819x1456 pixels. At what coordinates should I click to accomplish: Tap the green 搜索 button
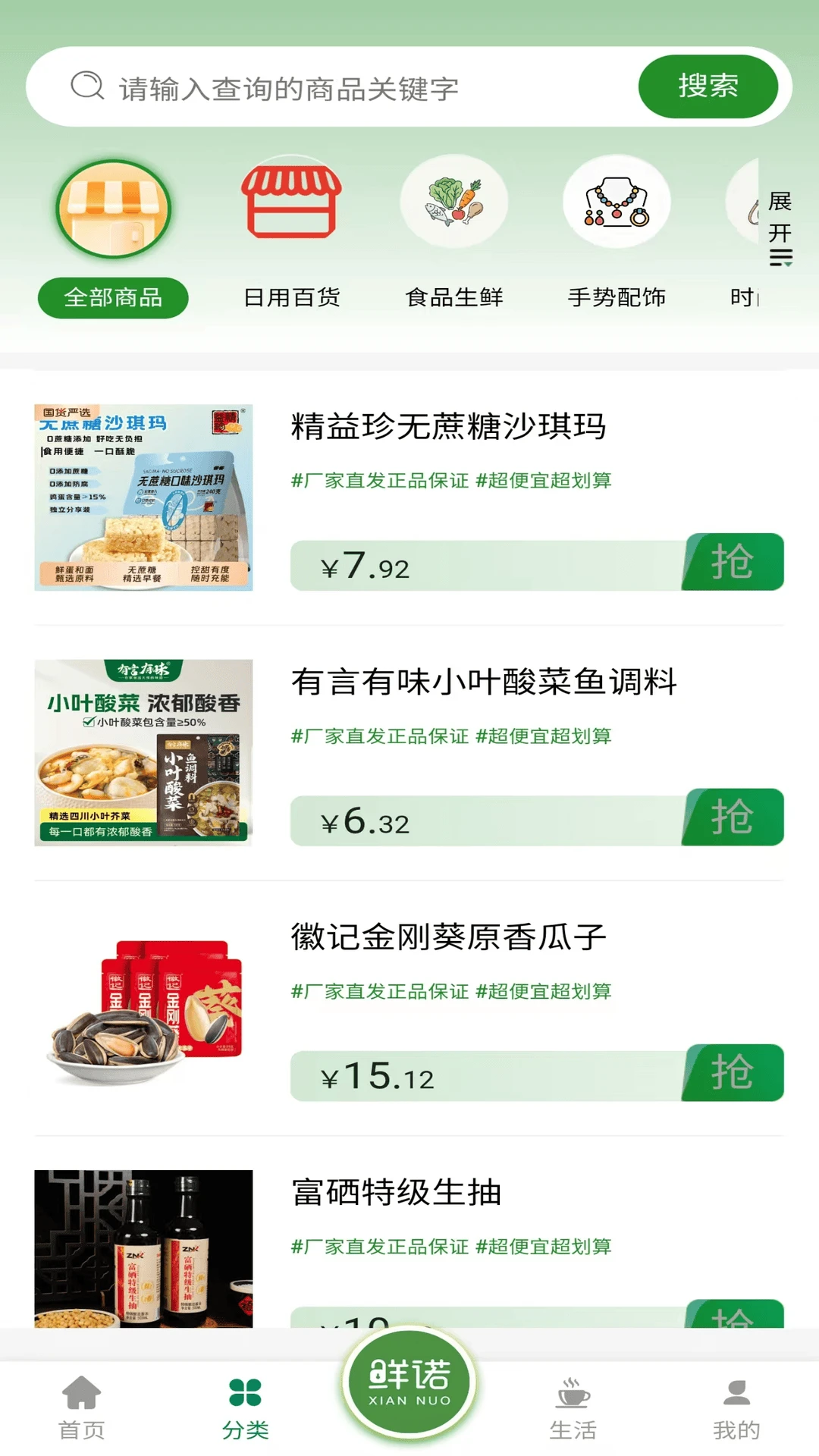708,86
